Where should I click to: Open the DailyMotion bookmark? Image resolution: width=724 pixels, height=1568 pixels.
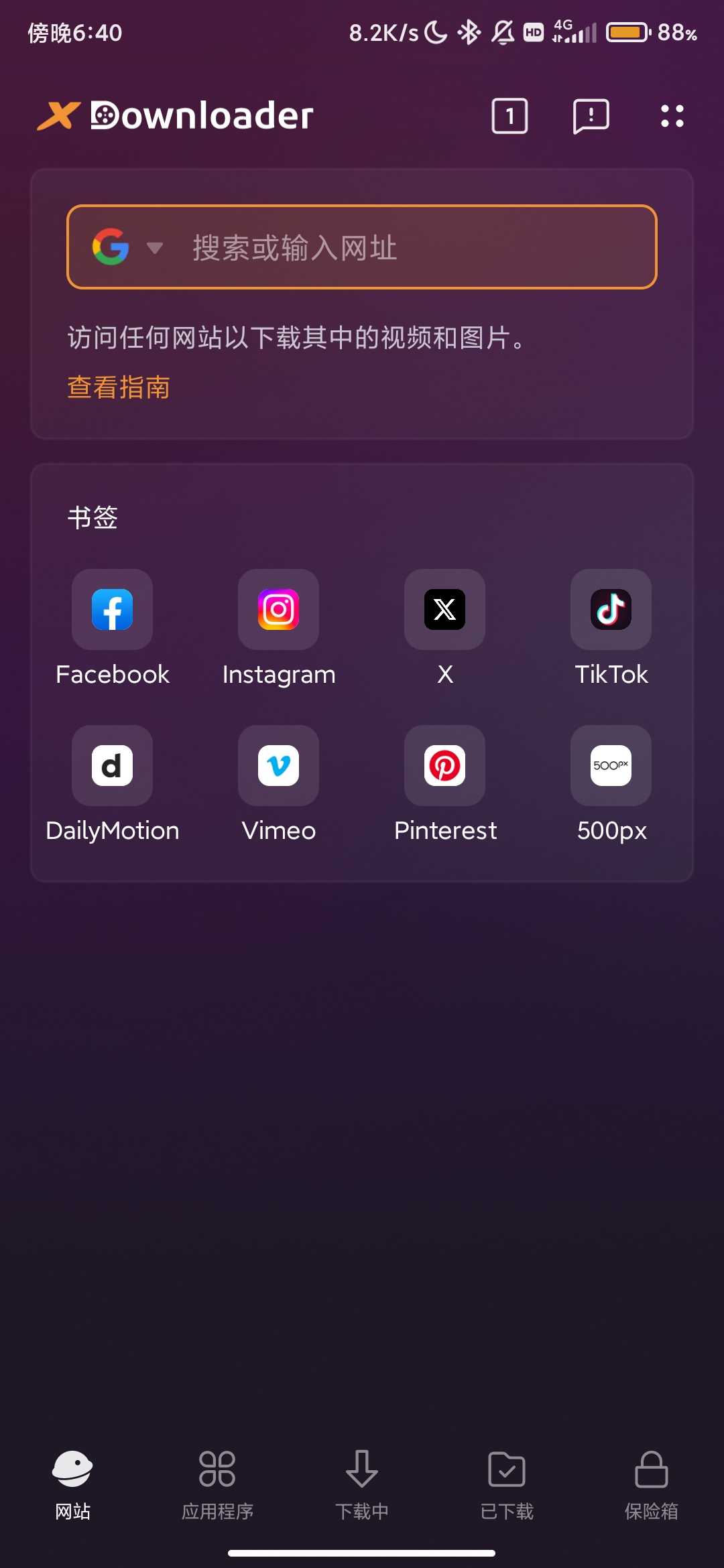112,766
